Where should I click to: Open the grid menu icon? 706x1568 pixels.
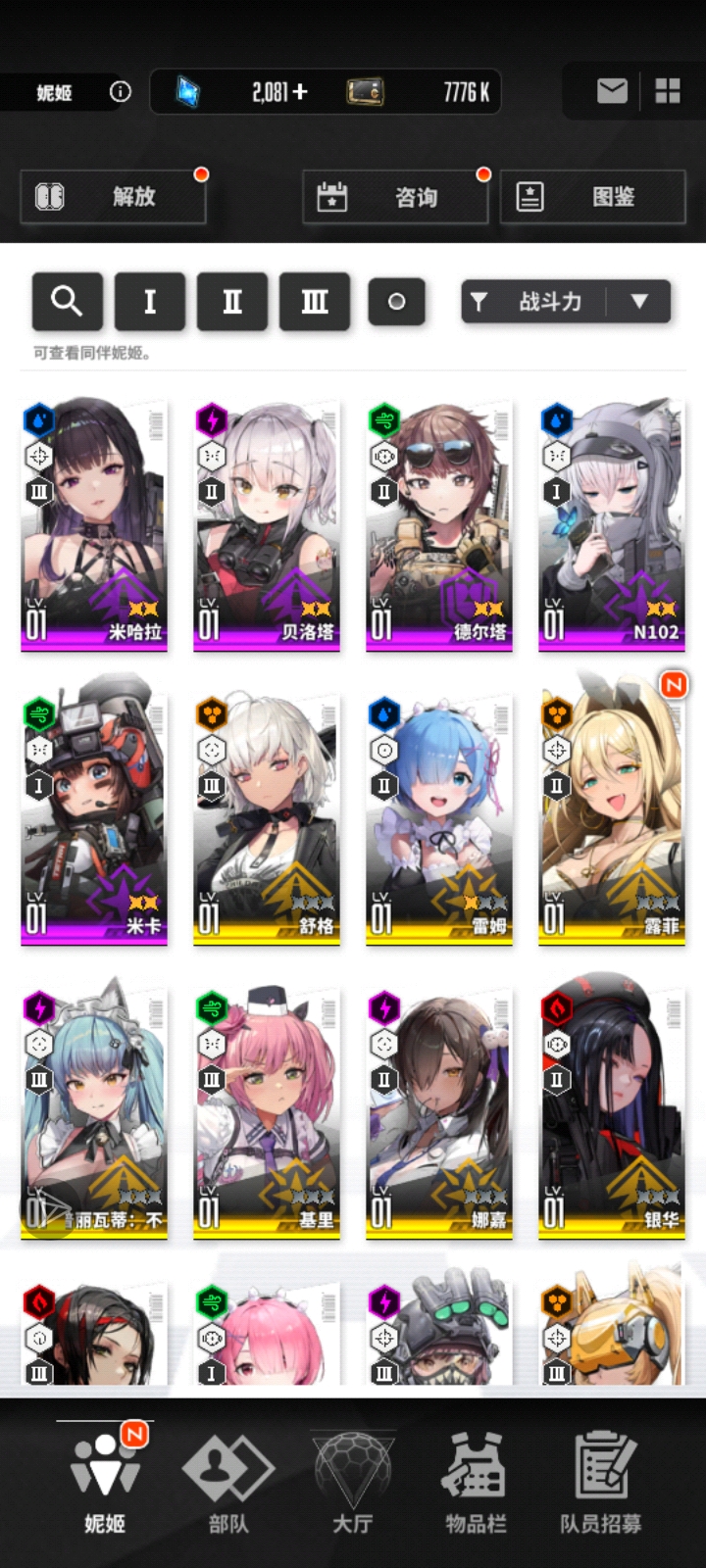(668, 91)
